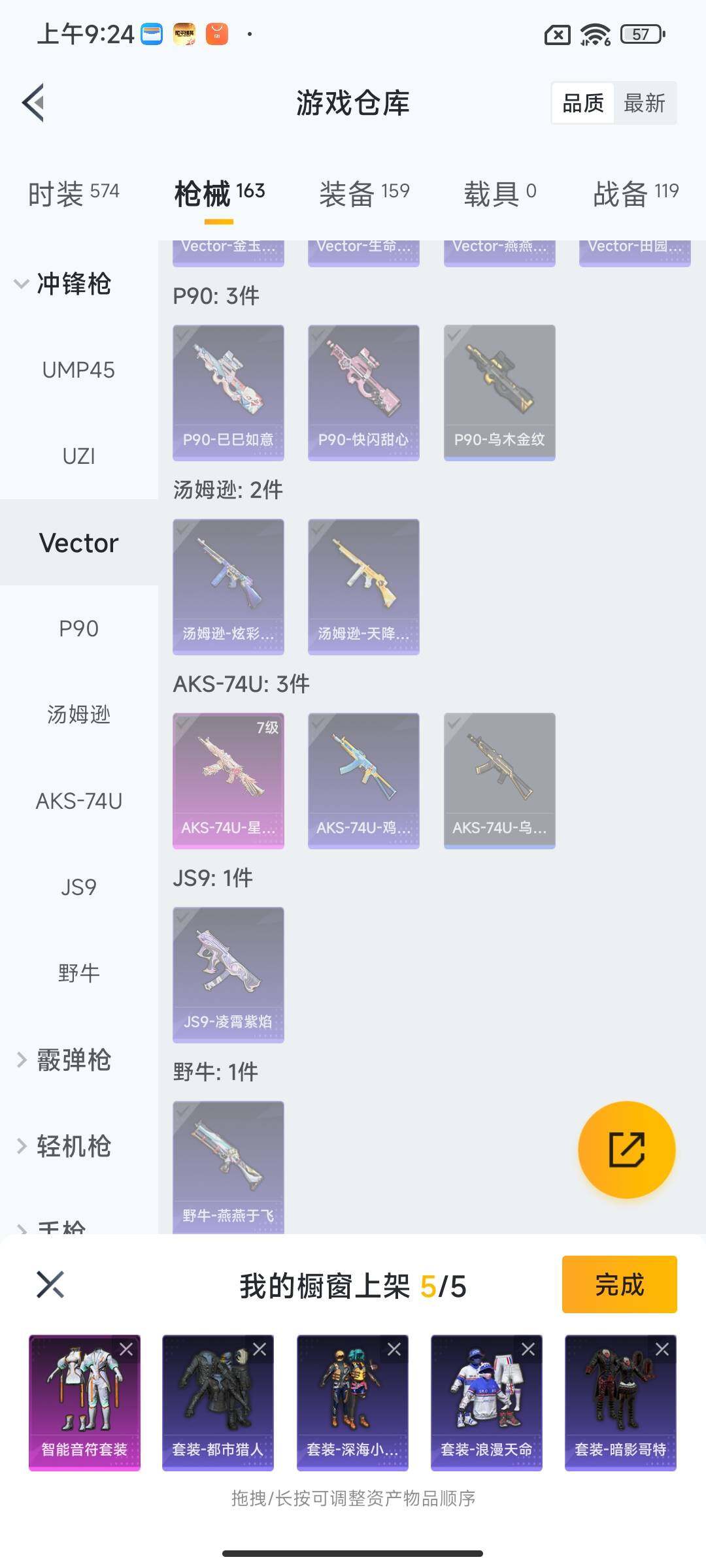Image resolution: width=706 pixels, height=1568 pixels.
Task: Select the JS9-凌霄紫焰 skin
Action: click(x=228, y=974)
